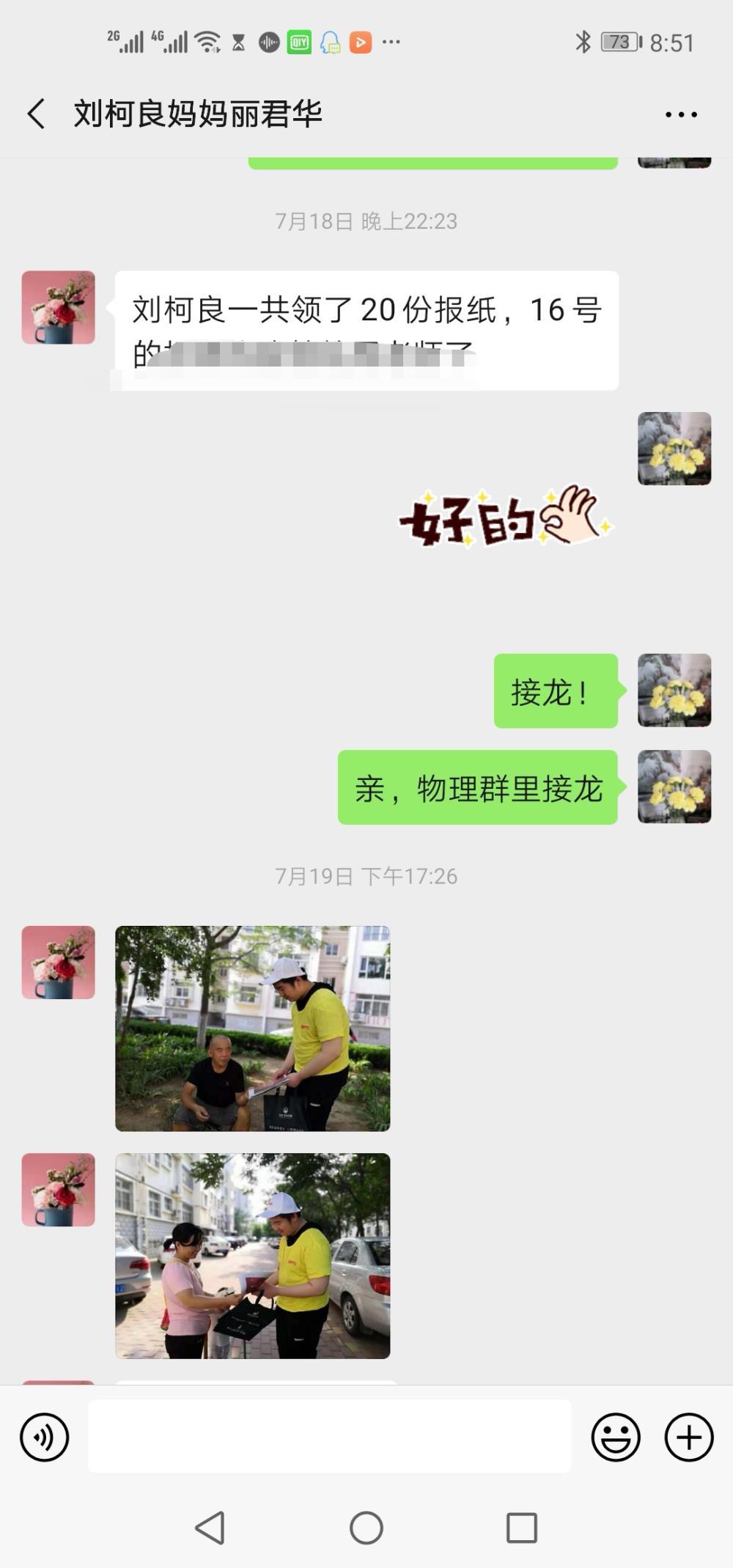Open the photo with woman in pink
The height and width of the screenshot is (1568, 733).
(253, 1256)
